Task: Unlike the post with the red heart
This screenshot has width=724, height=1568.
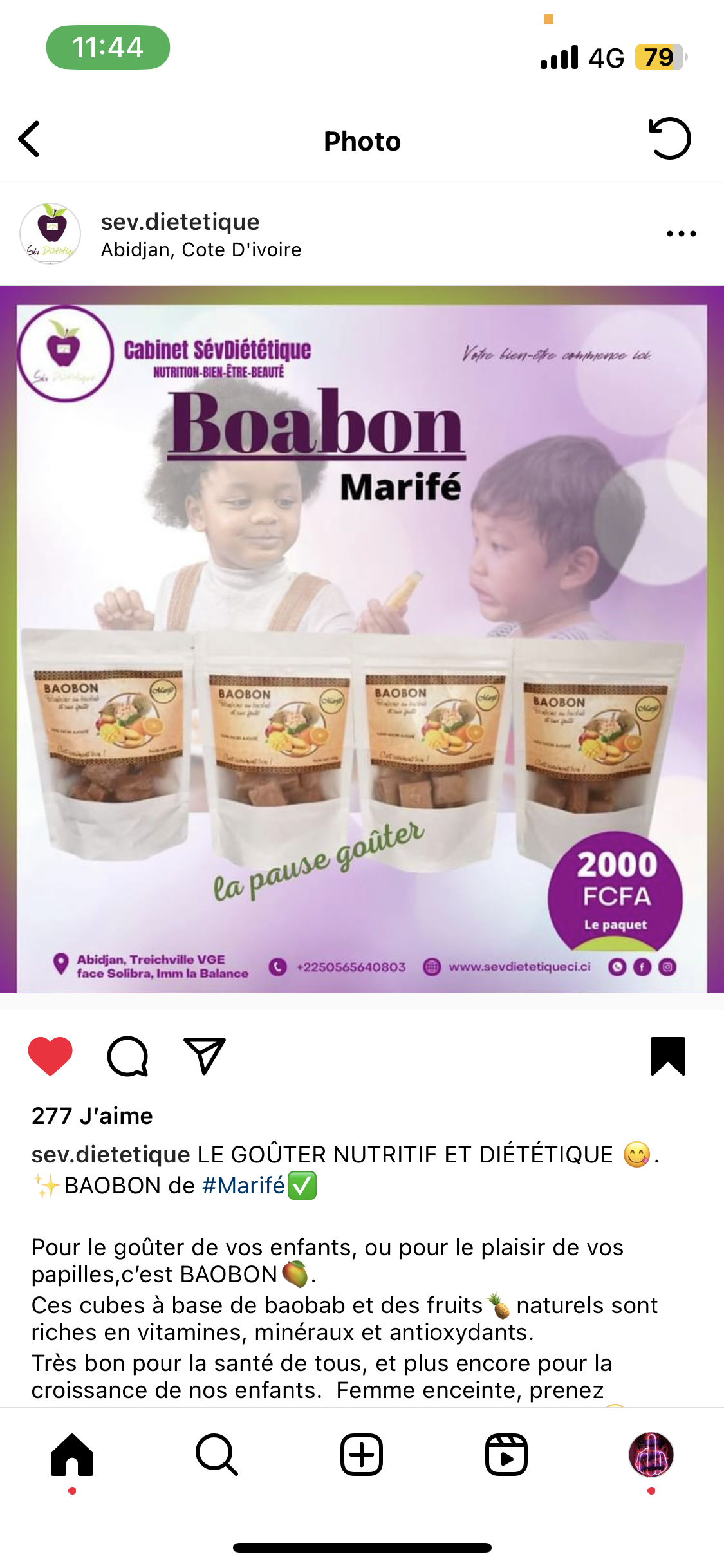Action: pyautogui.click(x=50, y=1056)
